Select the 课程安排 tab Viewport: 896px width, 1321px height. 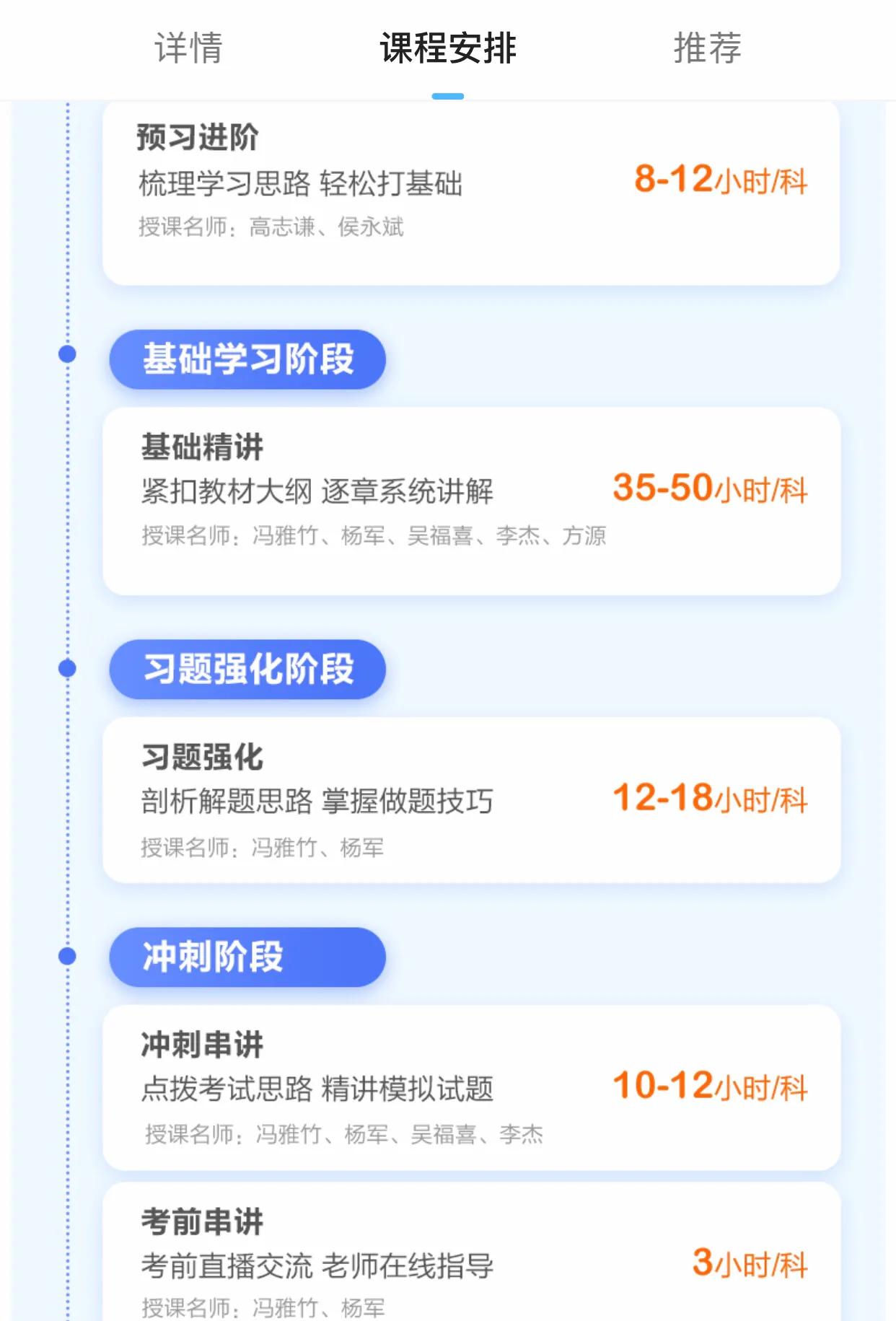pyautogui.click(x=448, y=48)
